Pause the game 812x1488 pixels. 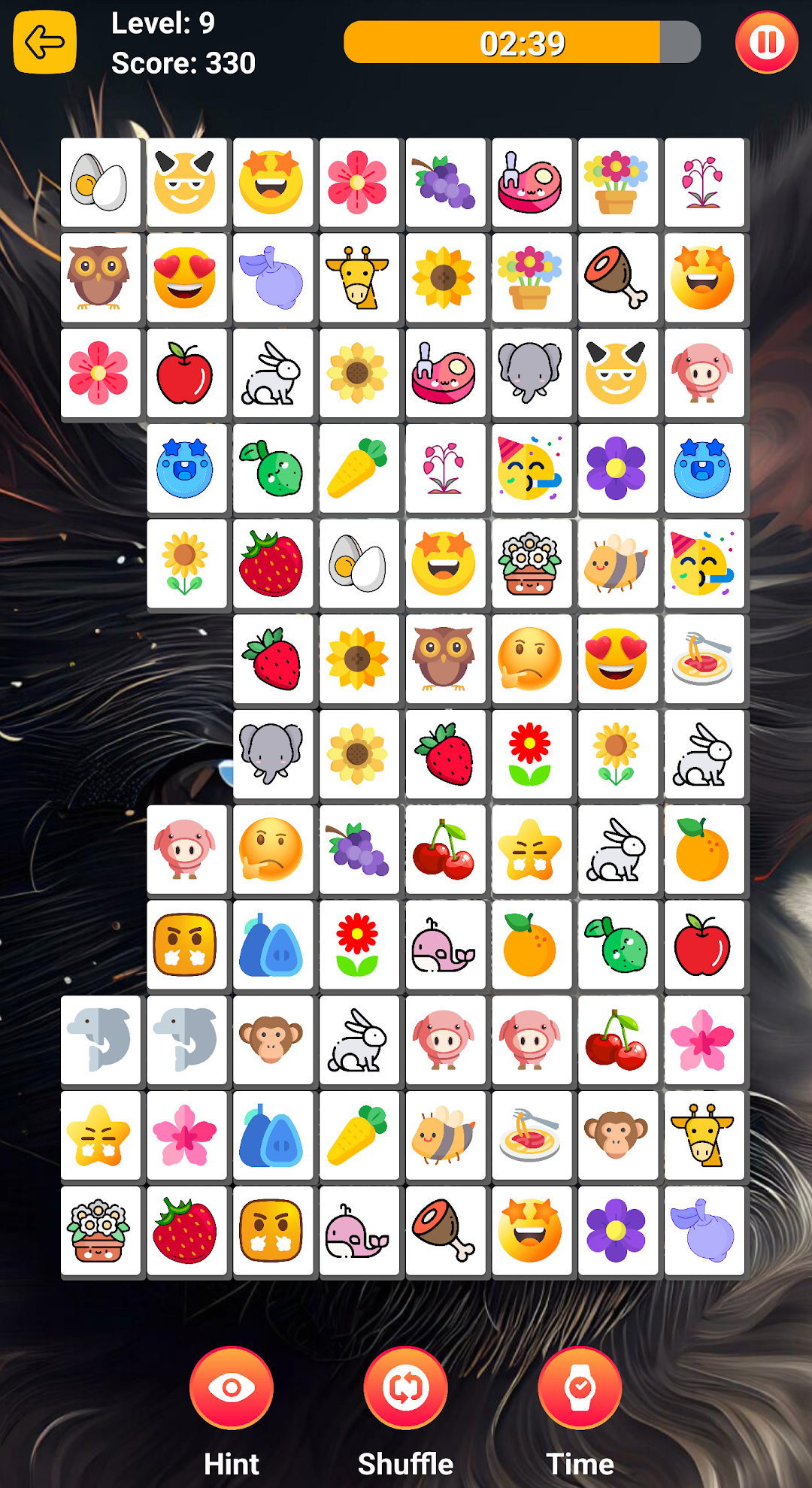point(766,42)
